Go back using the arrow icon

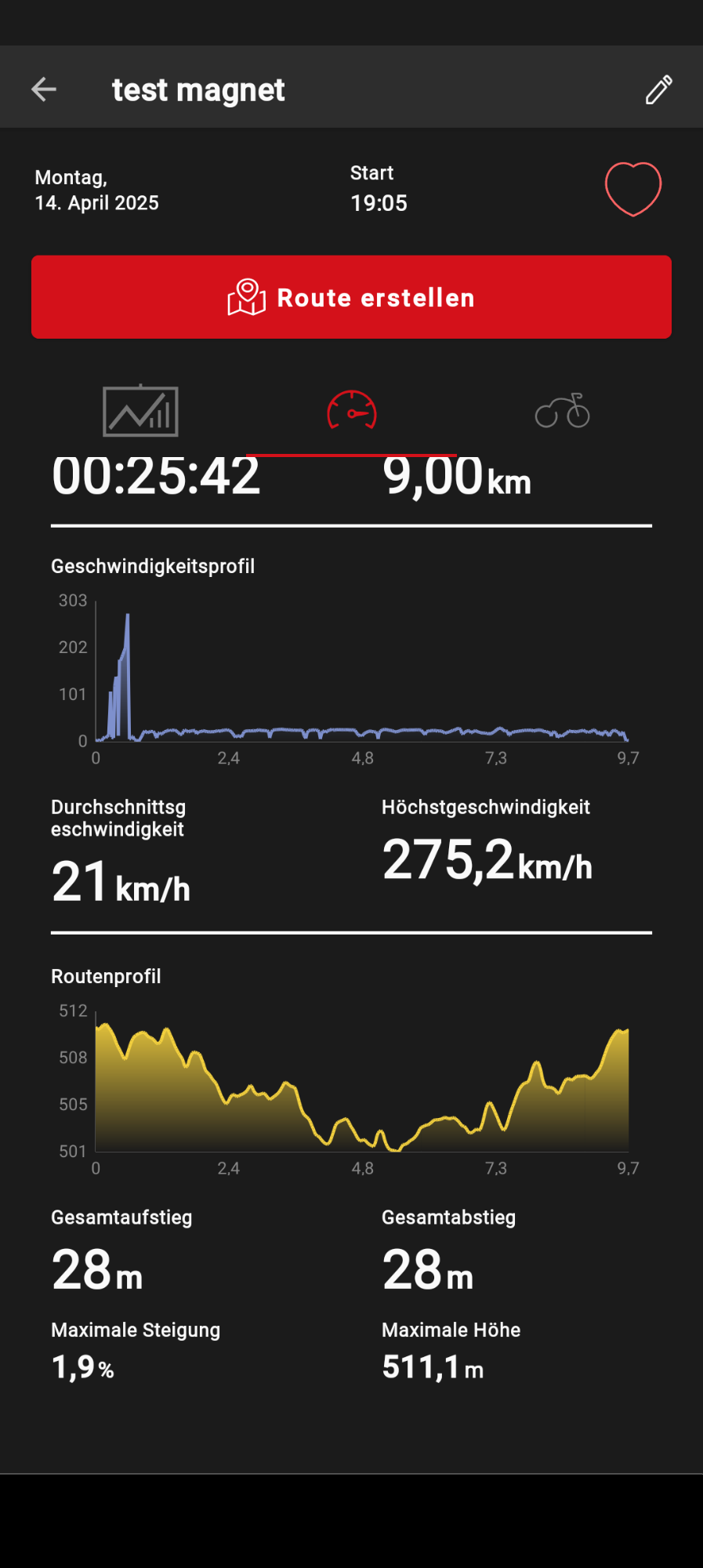(44, 89)
